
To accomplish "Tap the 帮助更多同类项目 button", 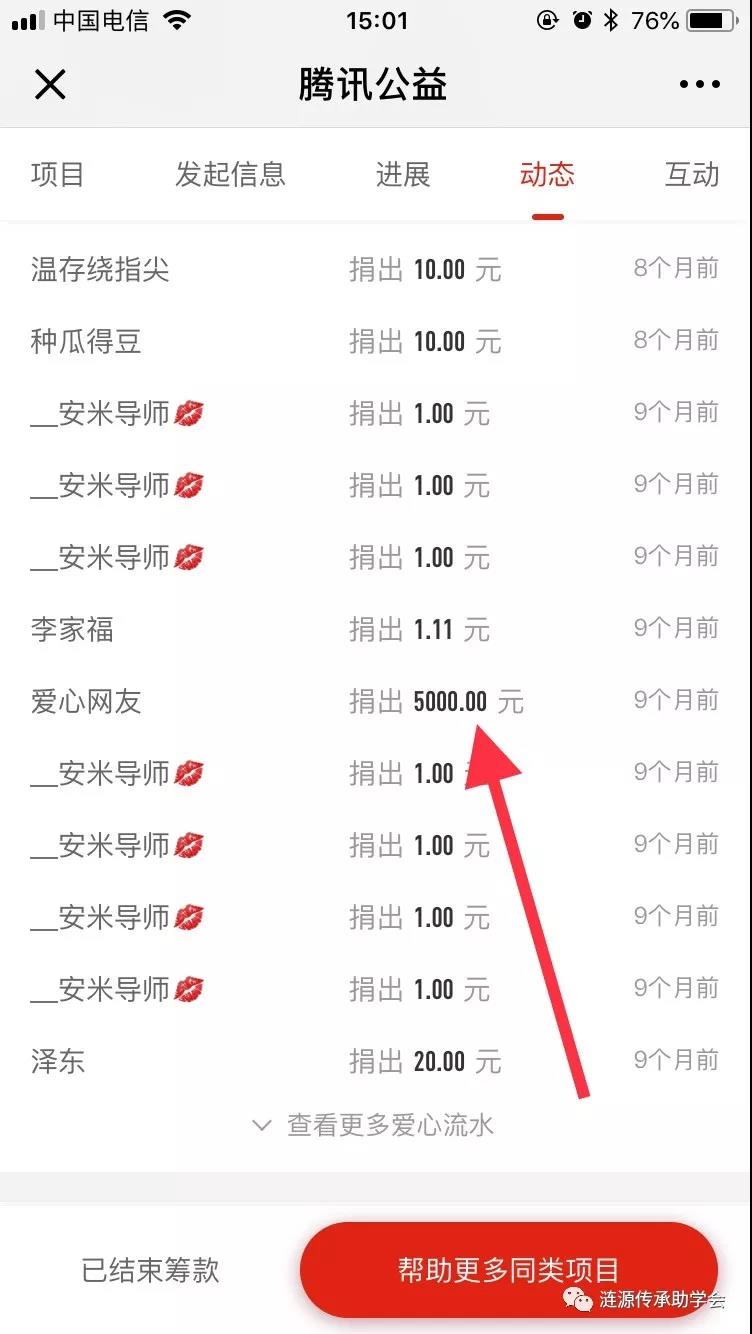I will [508, 1270].
